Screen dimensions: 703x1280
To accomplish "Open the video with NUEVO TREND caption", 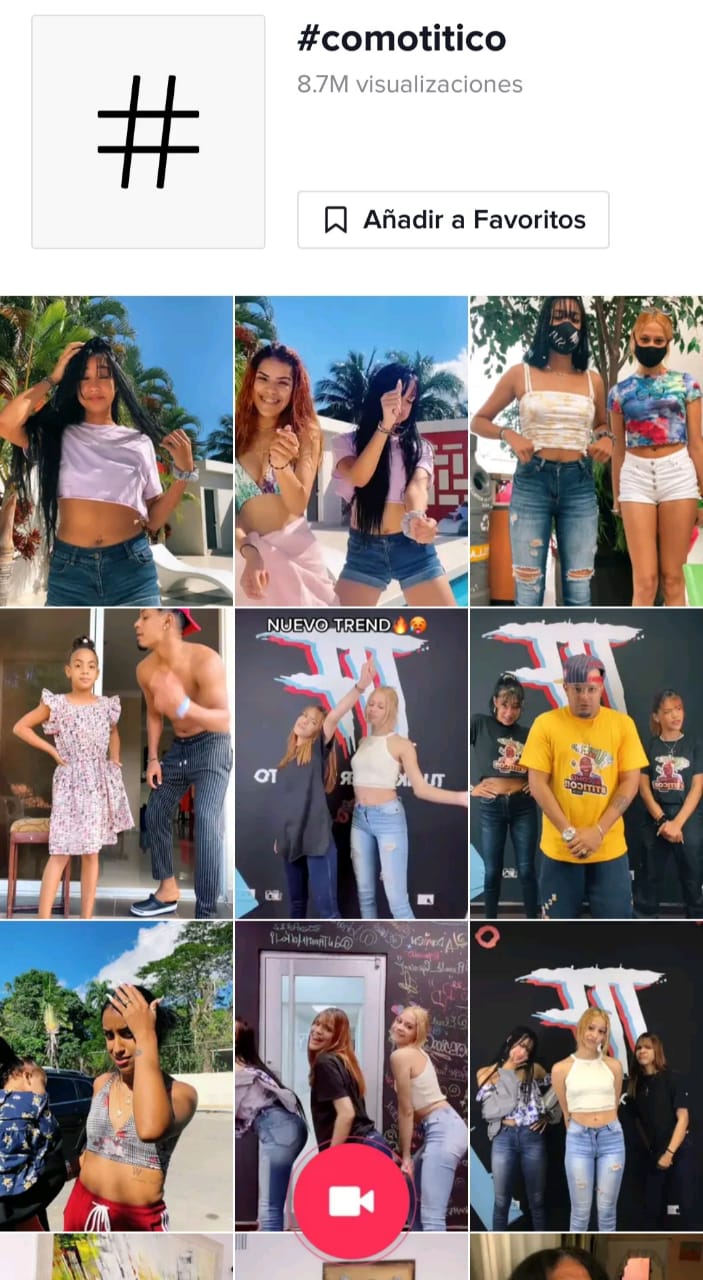I will [351, 763].
